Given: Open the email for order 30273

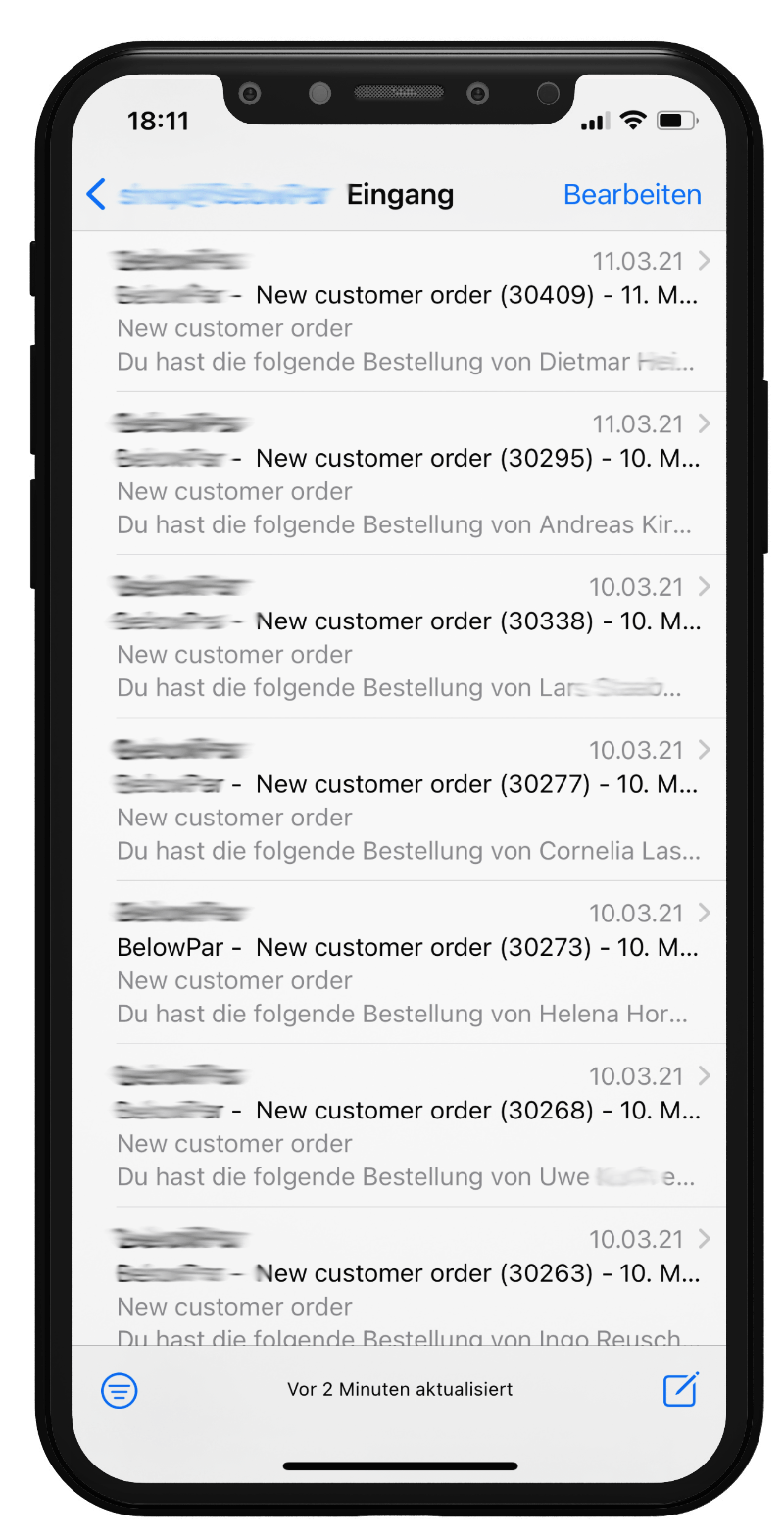Looking at the screenshot, I should point(407,963).
